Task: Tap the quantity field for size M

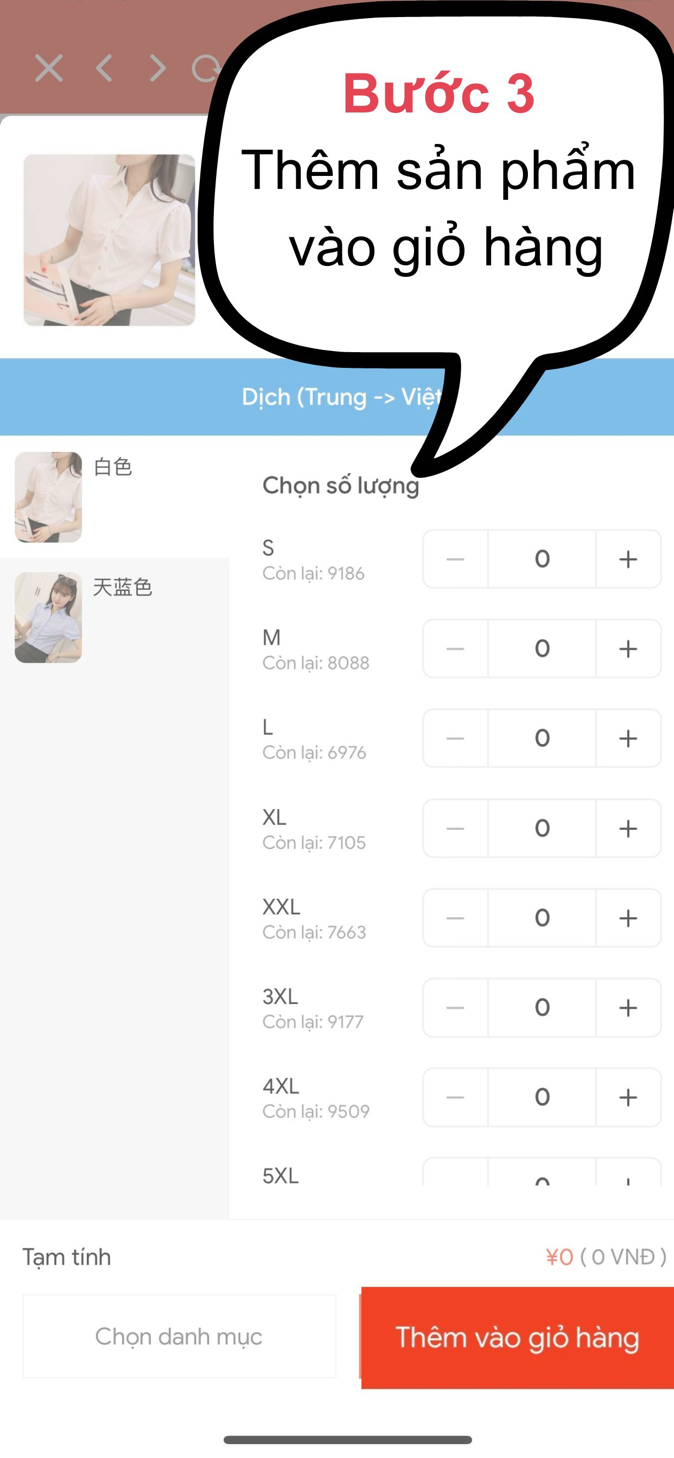Action: [541, 649]
